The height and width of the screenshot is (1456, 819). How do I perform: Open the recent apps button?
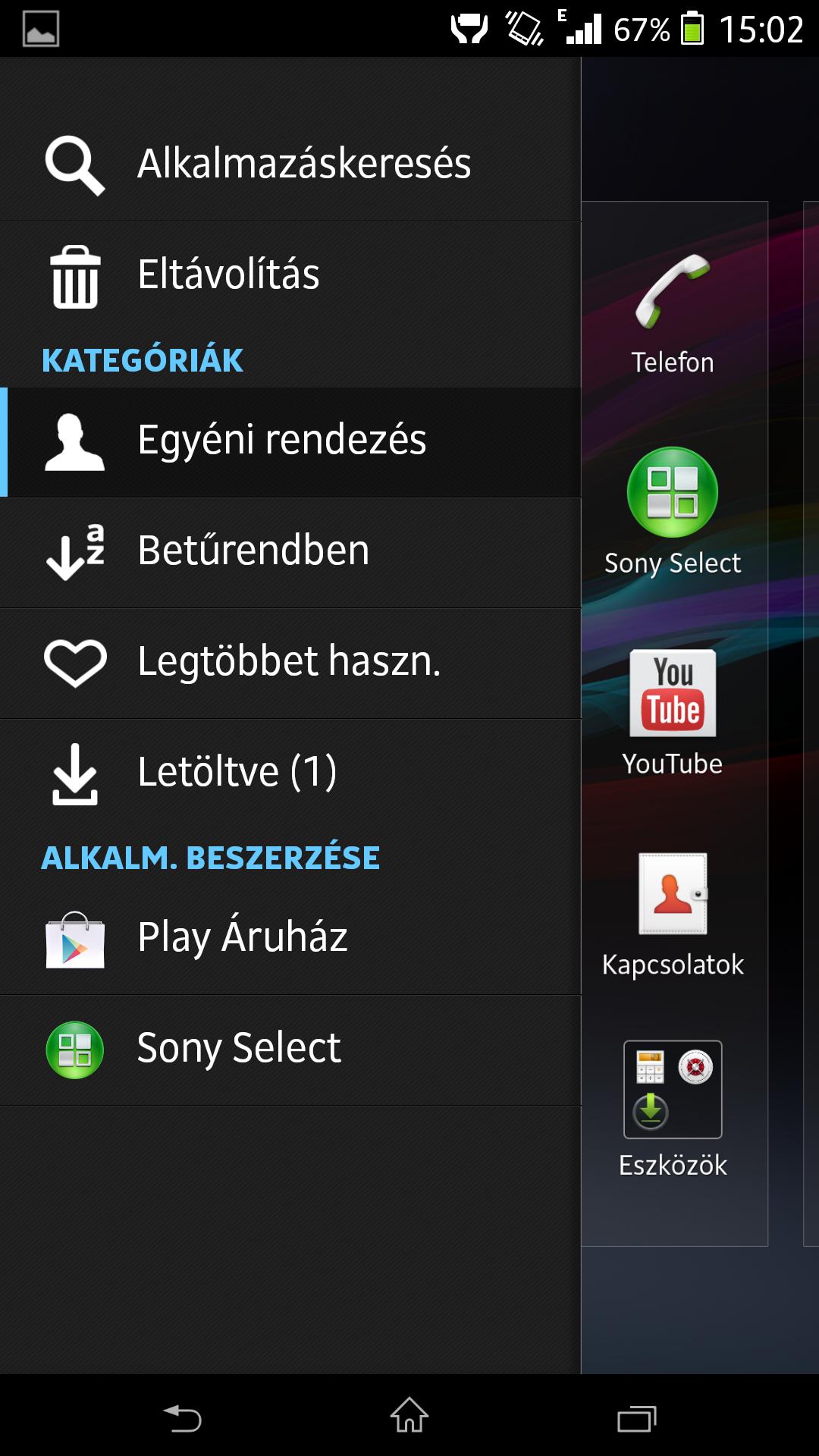coord(637,1417)
